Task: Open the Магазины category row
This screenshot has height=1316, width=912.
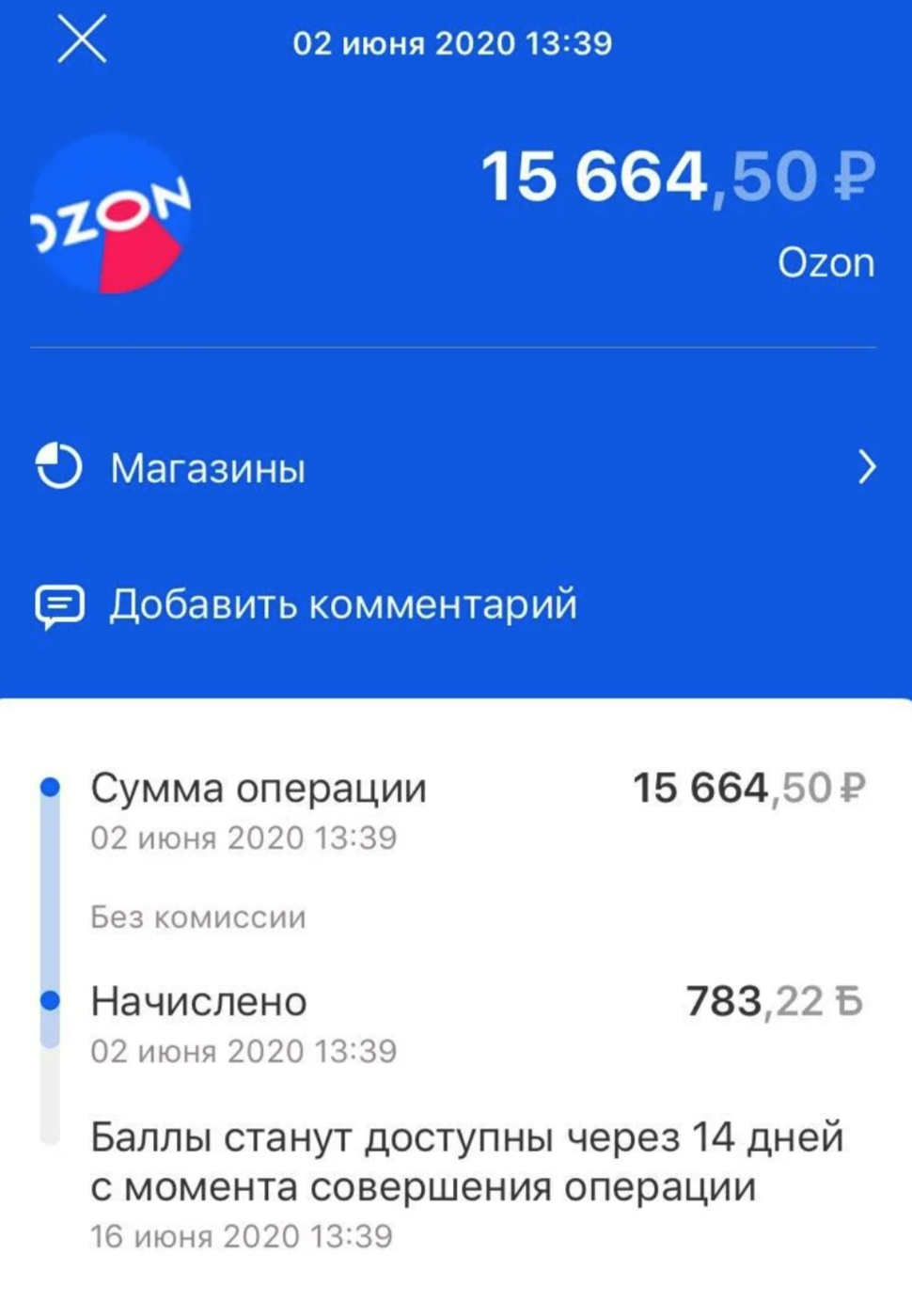Action: click(x=454, y=467)
